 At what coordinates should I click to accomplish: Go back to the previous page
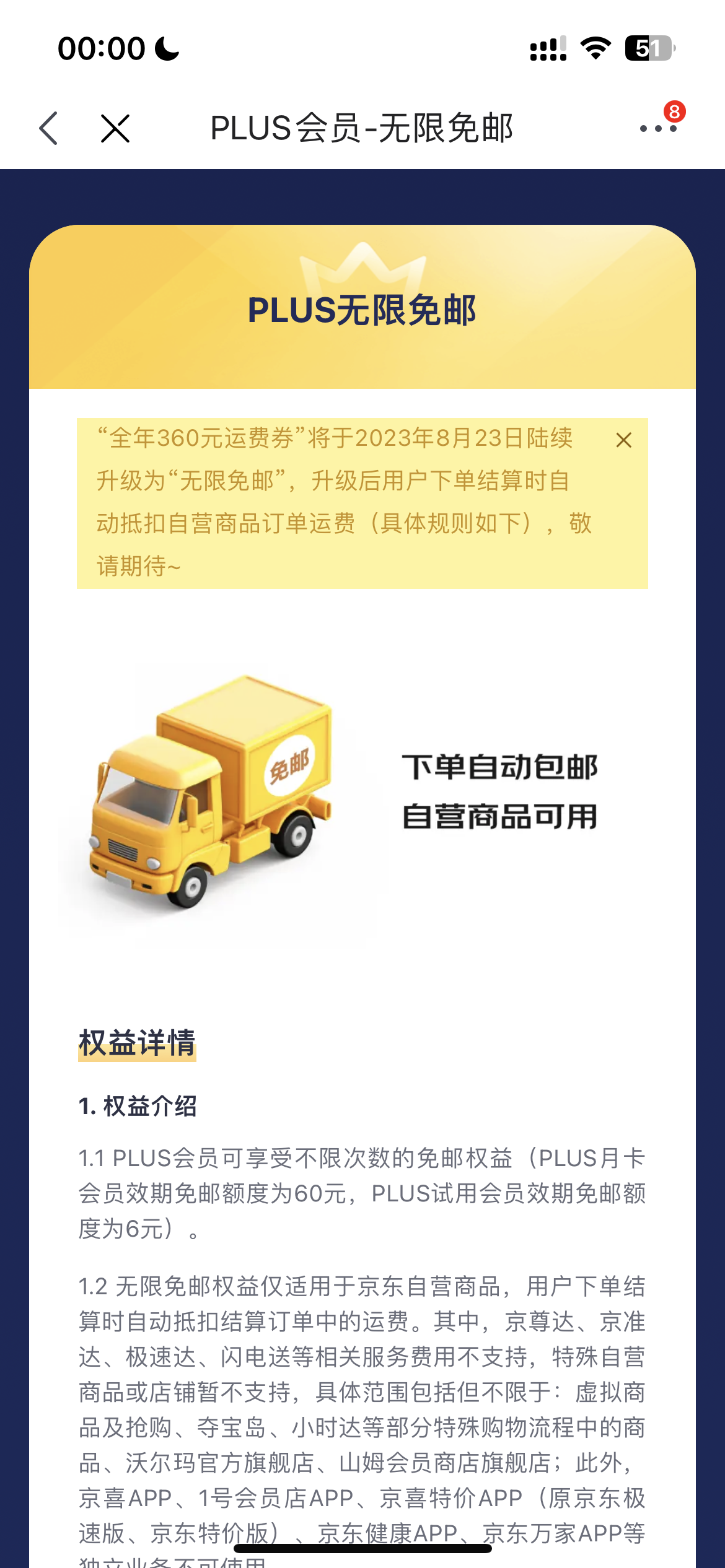click(x=48, y=129)
